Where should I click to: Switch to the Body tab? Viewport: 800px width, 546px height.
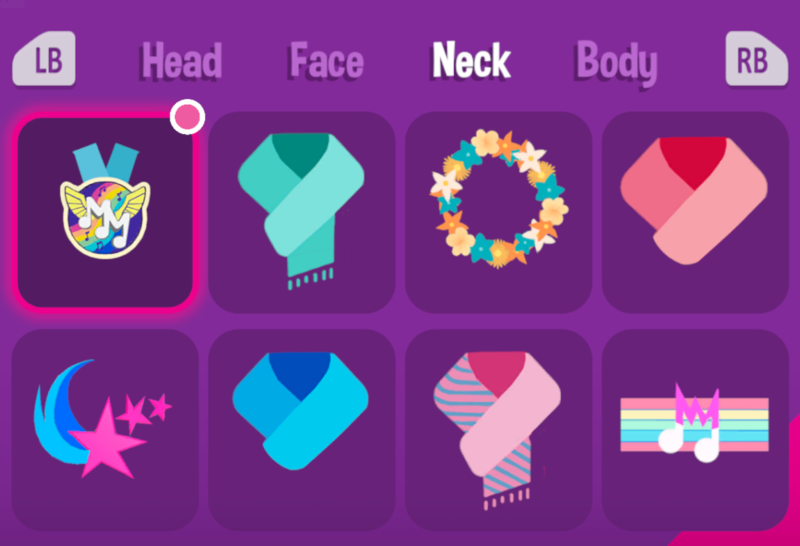(x=616, y=63)
